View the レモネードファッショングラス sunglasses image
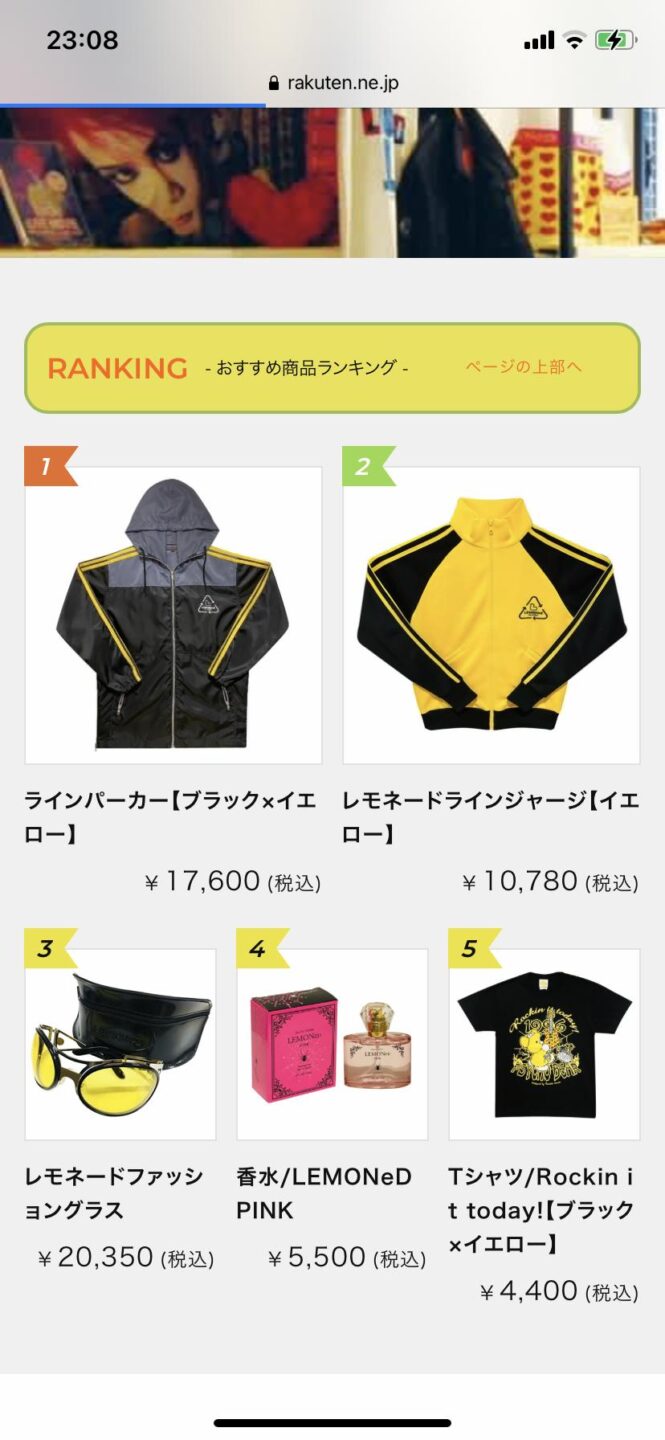This screenshot has height=1440, width=665. [x=120, y=1044]
